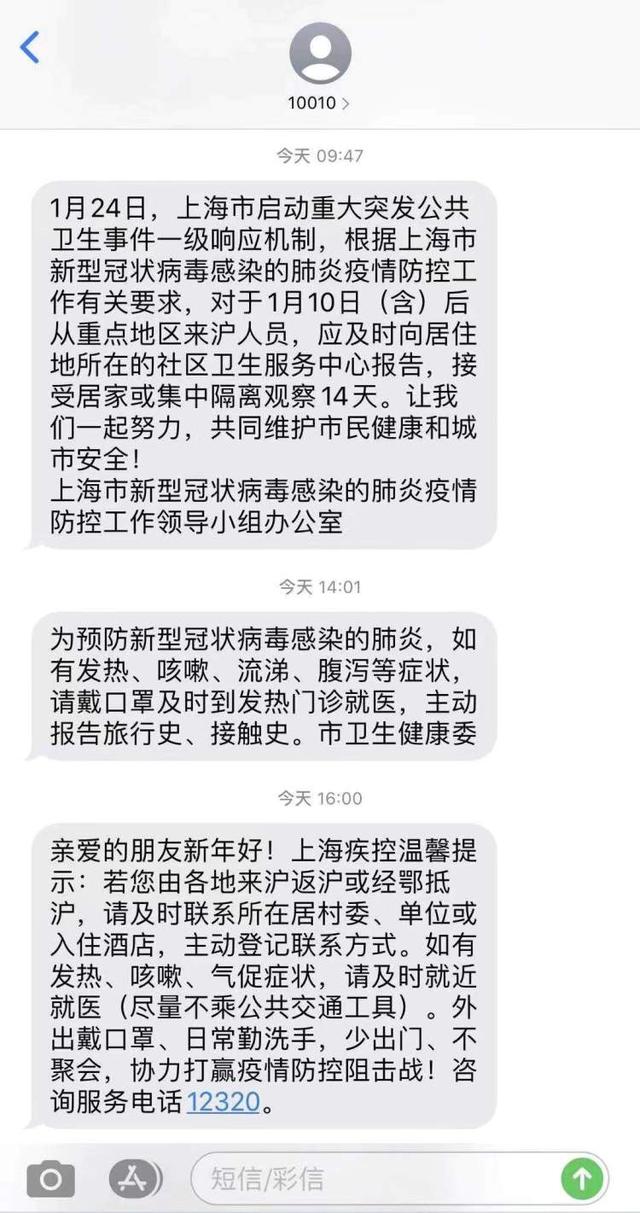Open the App Store apps drawer
640x1213 pixels.
coord(134,1178)
